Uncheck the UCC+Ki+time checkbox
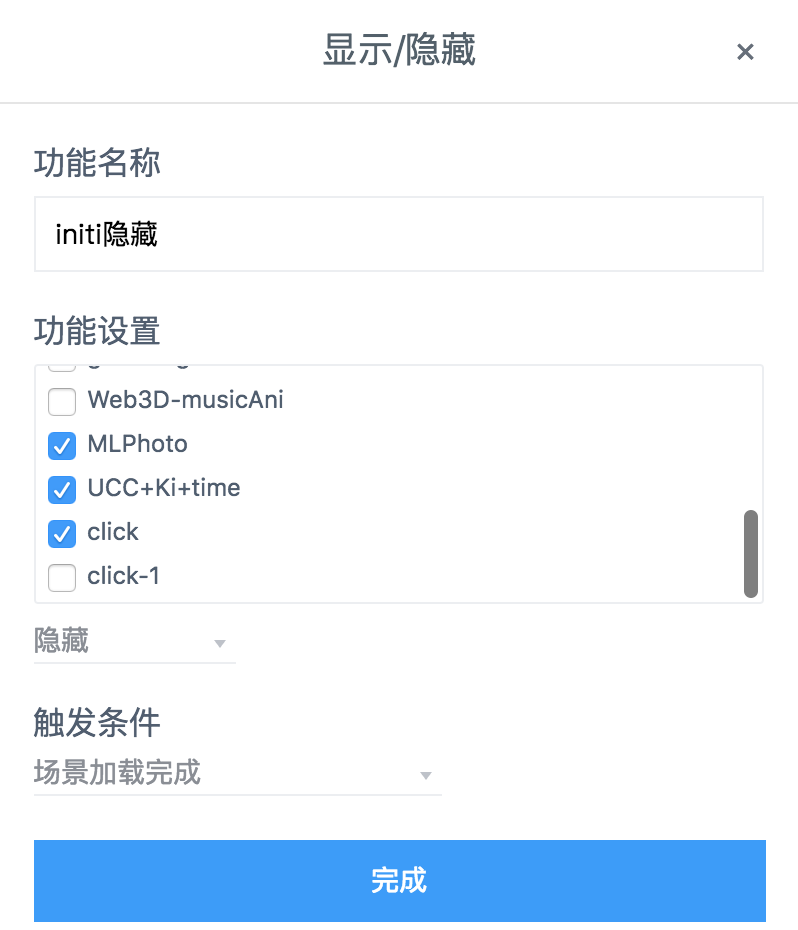The height and width of the screenshot is (930, 798). [62, 490]
